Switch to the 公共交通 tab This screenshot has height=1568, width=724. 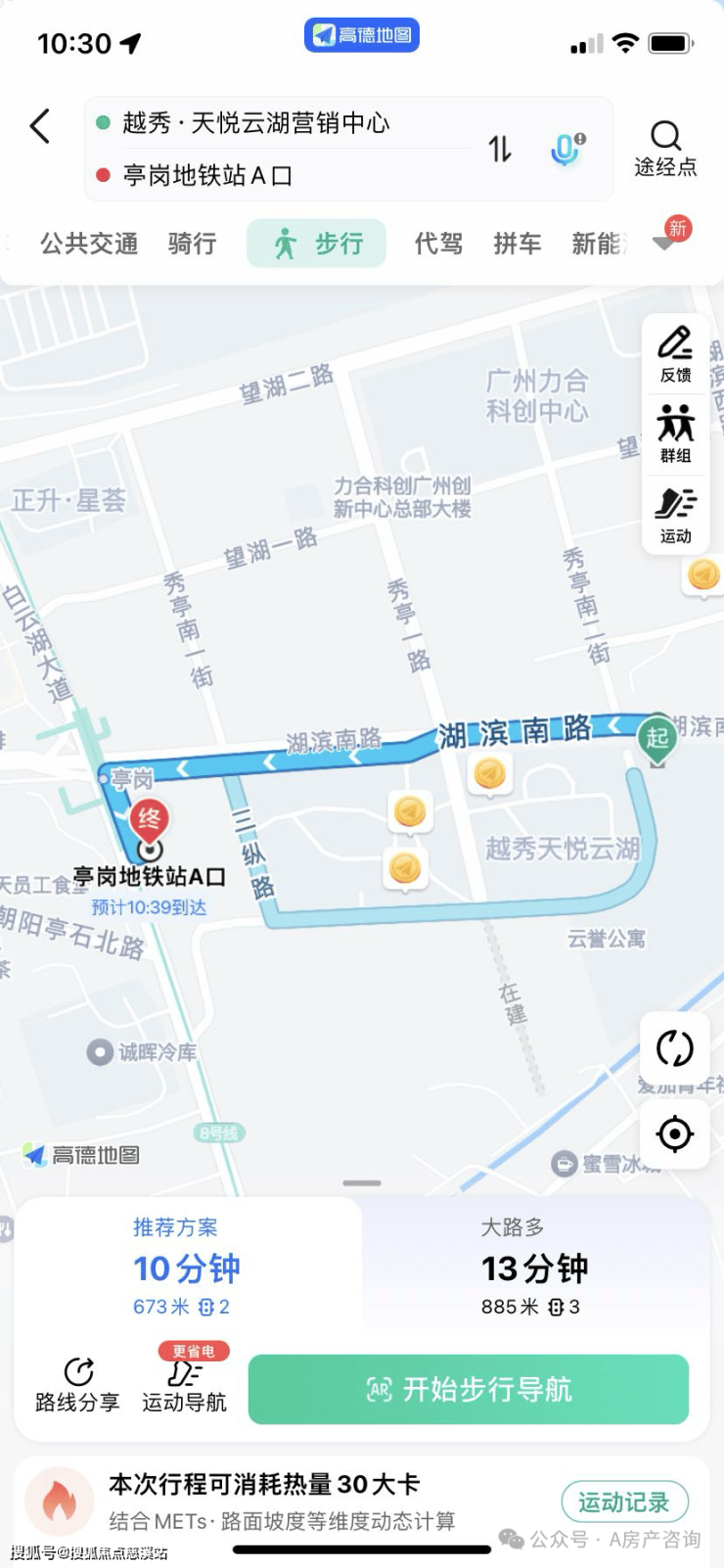(x=89, y=244)
